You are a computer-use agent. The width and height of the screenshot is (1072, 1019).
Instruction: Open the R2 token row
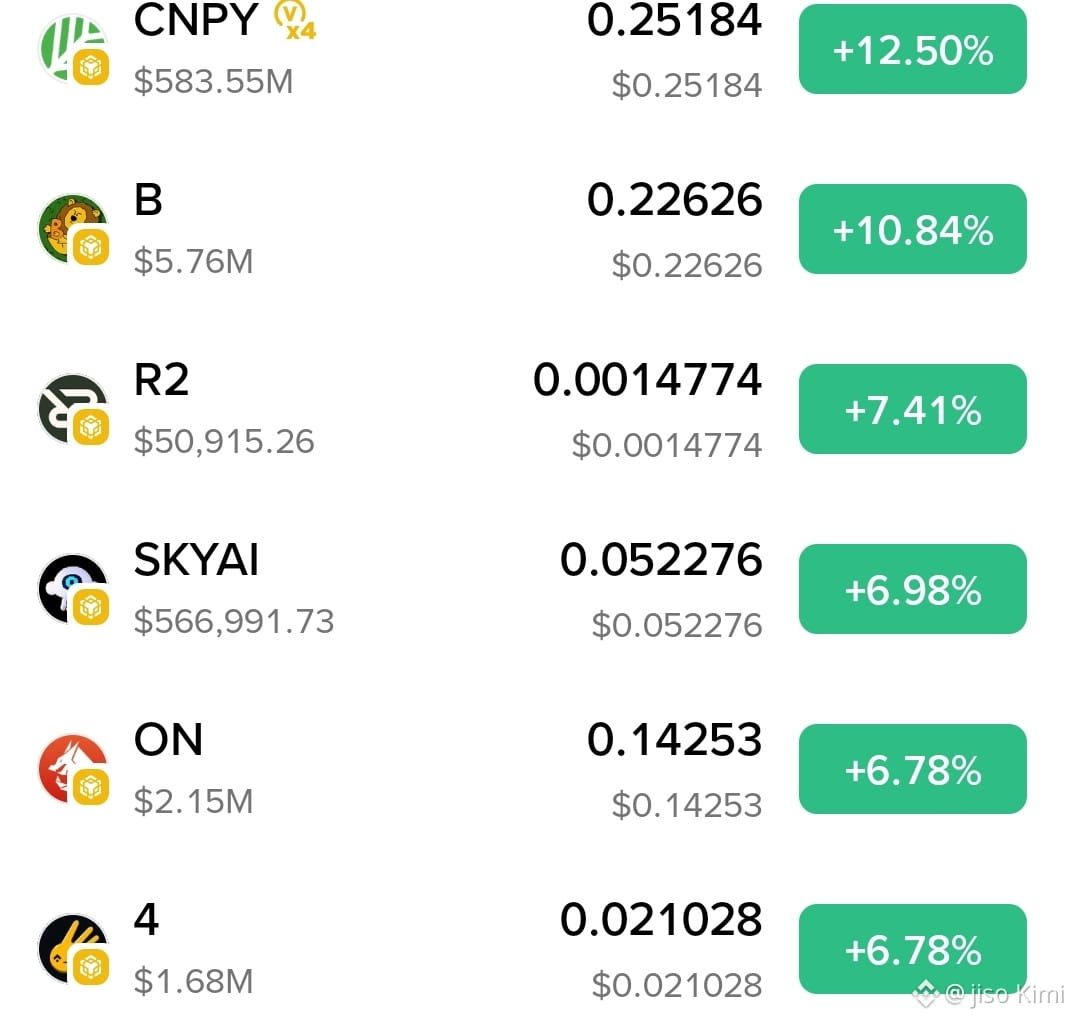(533, 409)
